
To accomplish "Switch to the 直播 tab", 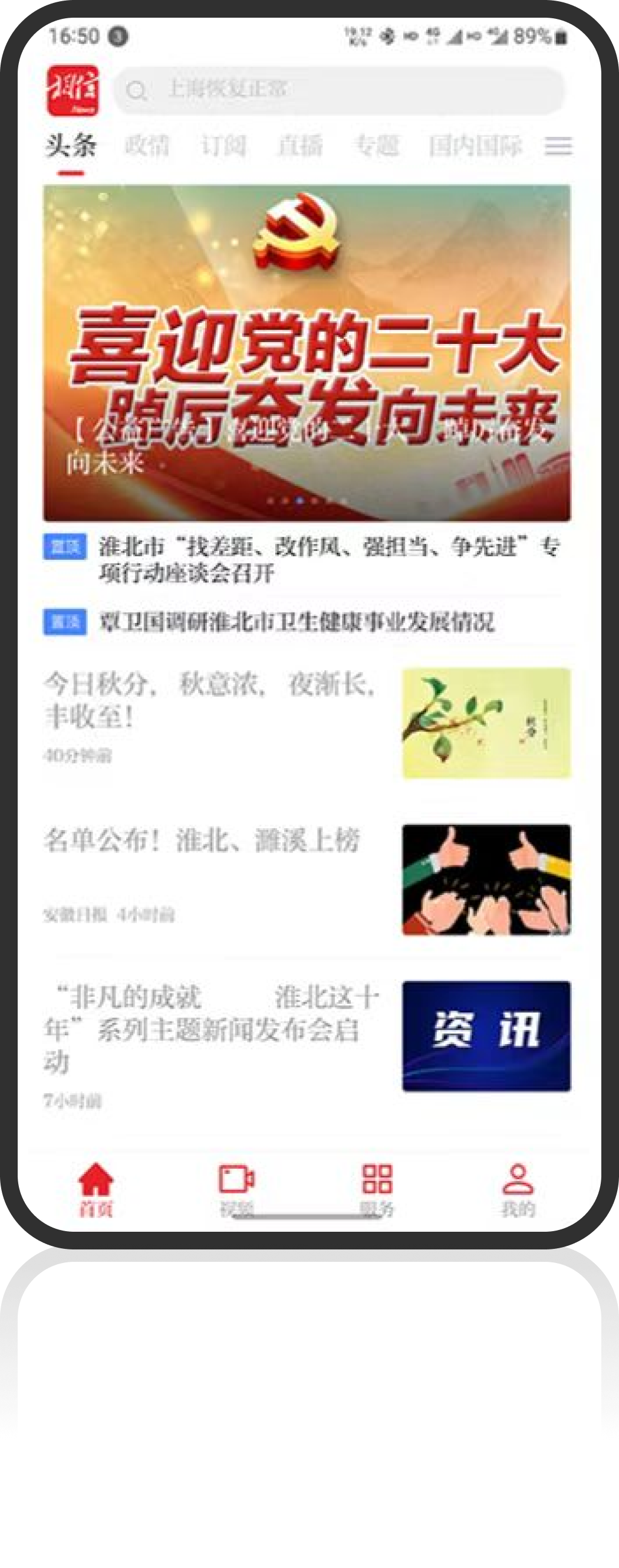I will [299, 146].
